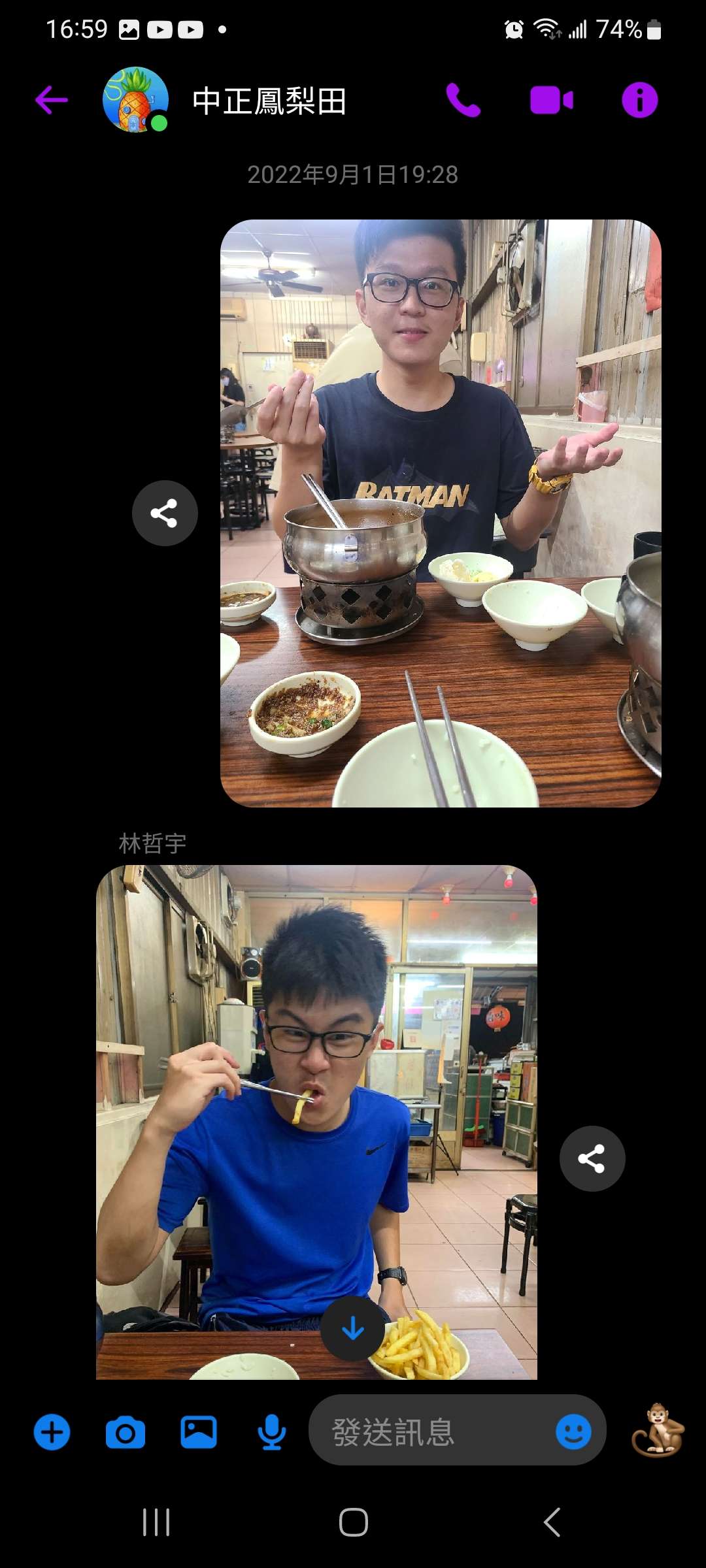Open the camera to take a photo

[126, 1432]
